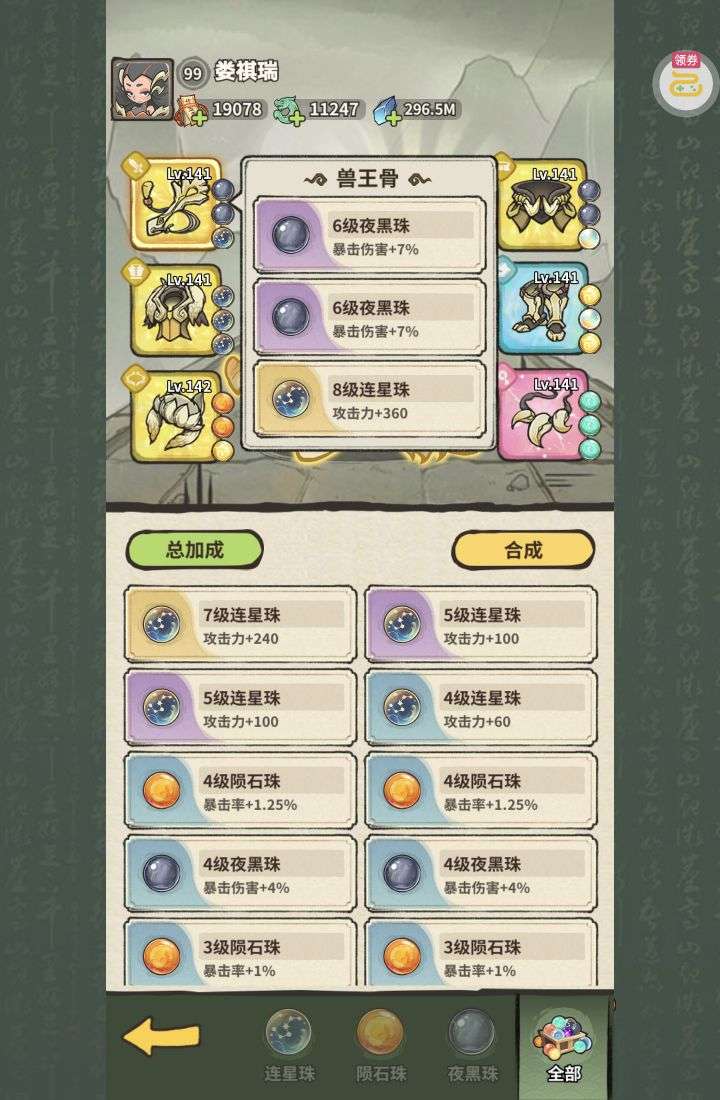720x1100 pixels.
Task: Open the player avatar profile
Action: point(141,88)
